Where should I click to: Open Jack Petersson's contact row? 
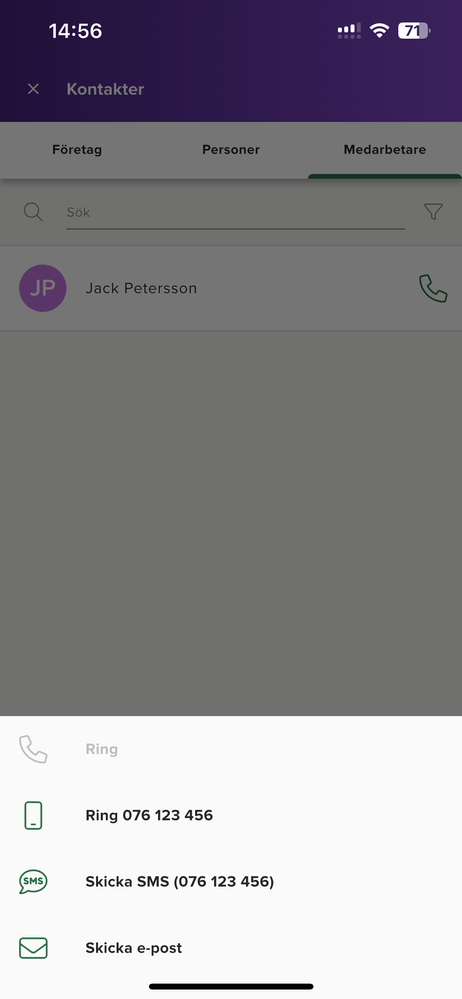tap(231, 288)
